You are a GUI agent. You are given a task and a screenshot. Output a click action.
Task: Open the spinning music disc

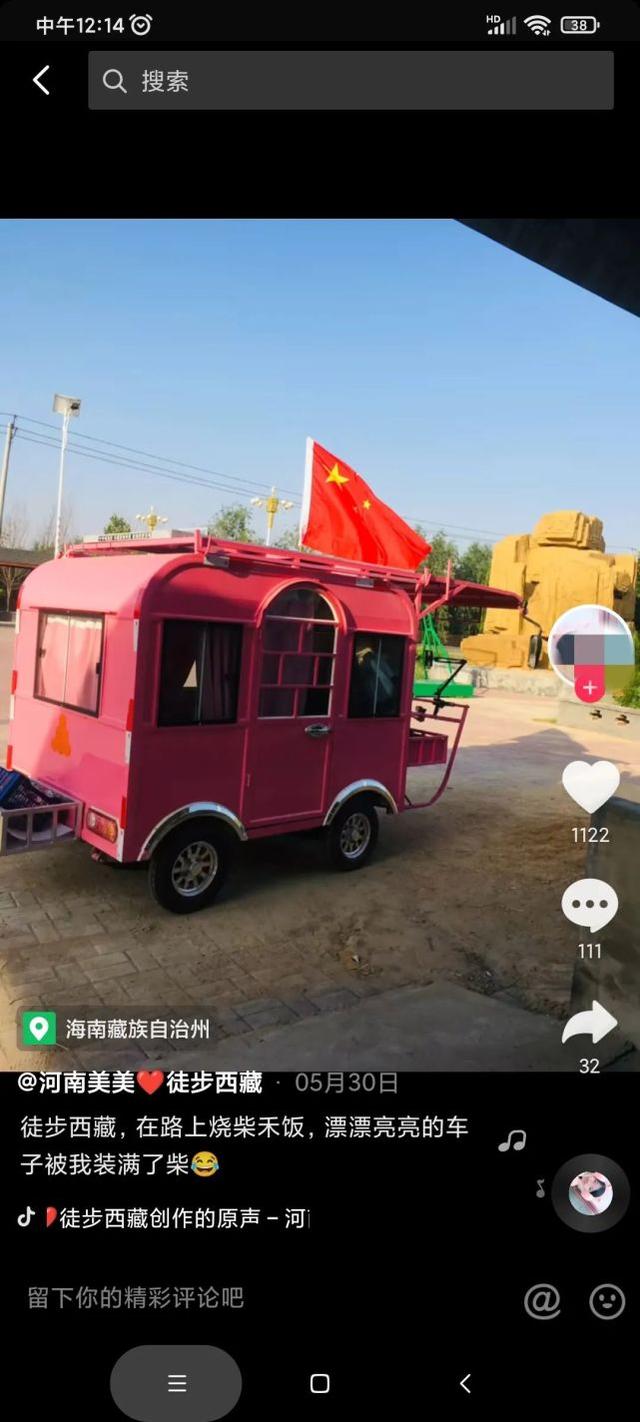pyautogui.click(x=591, y=1193)
